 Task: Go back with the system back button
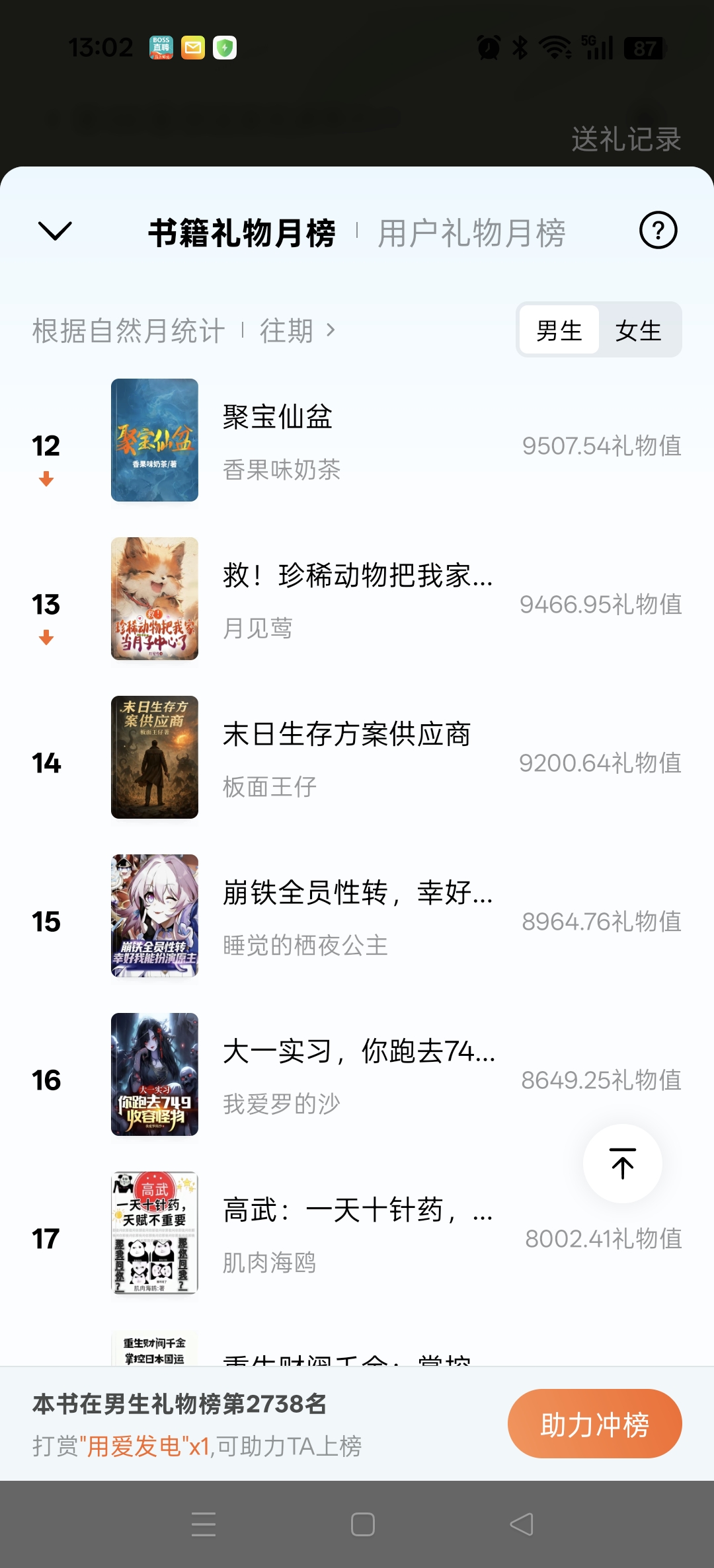click(522, 1524)
